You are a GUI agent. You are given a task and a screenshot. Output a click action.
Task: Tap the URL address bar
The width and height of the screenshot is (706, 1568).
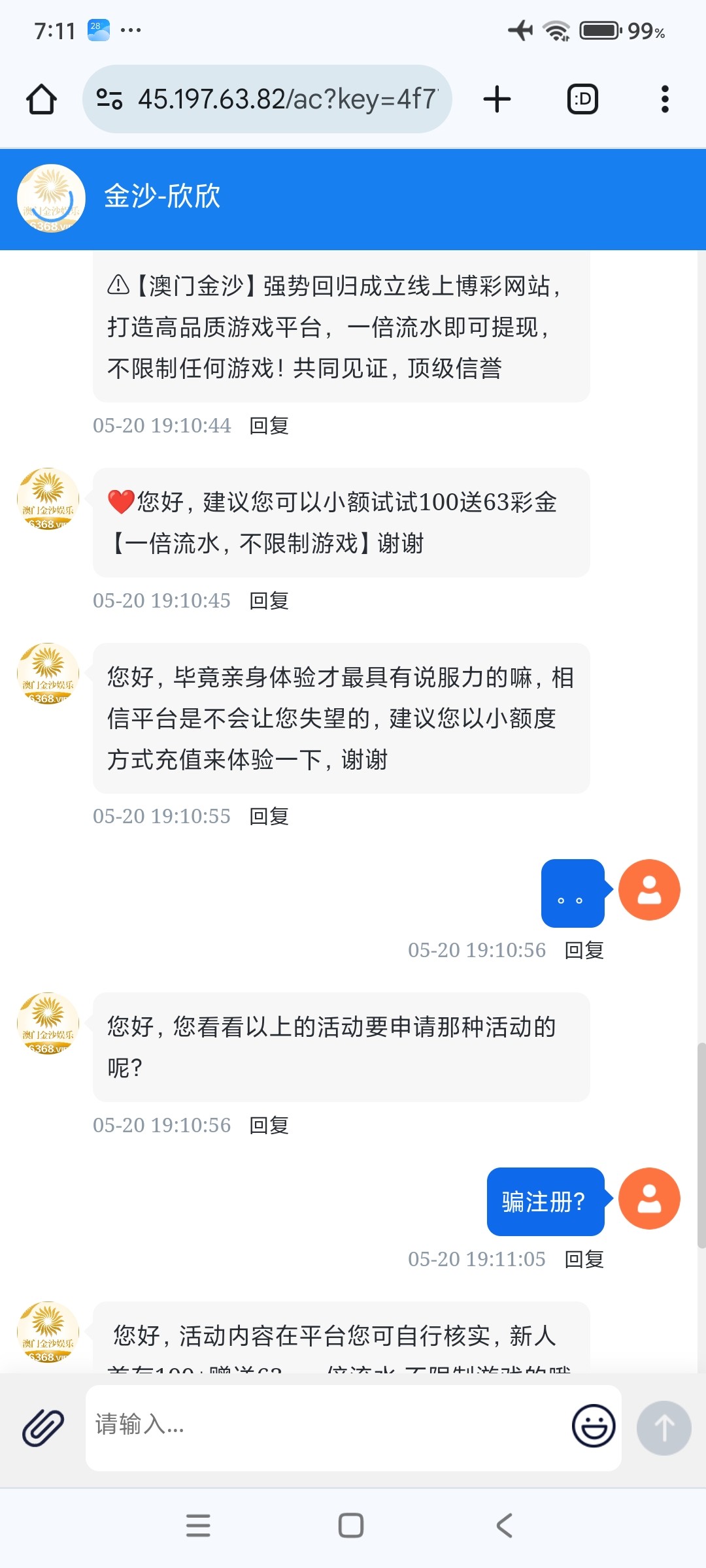tap(286, 99)
